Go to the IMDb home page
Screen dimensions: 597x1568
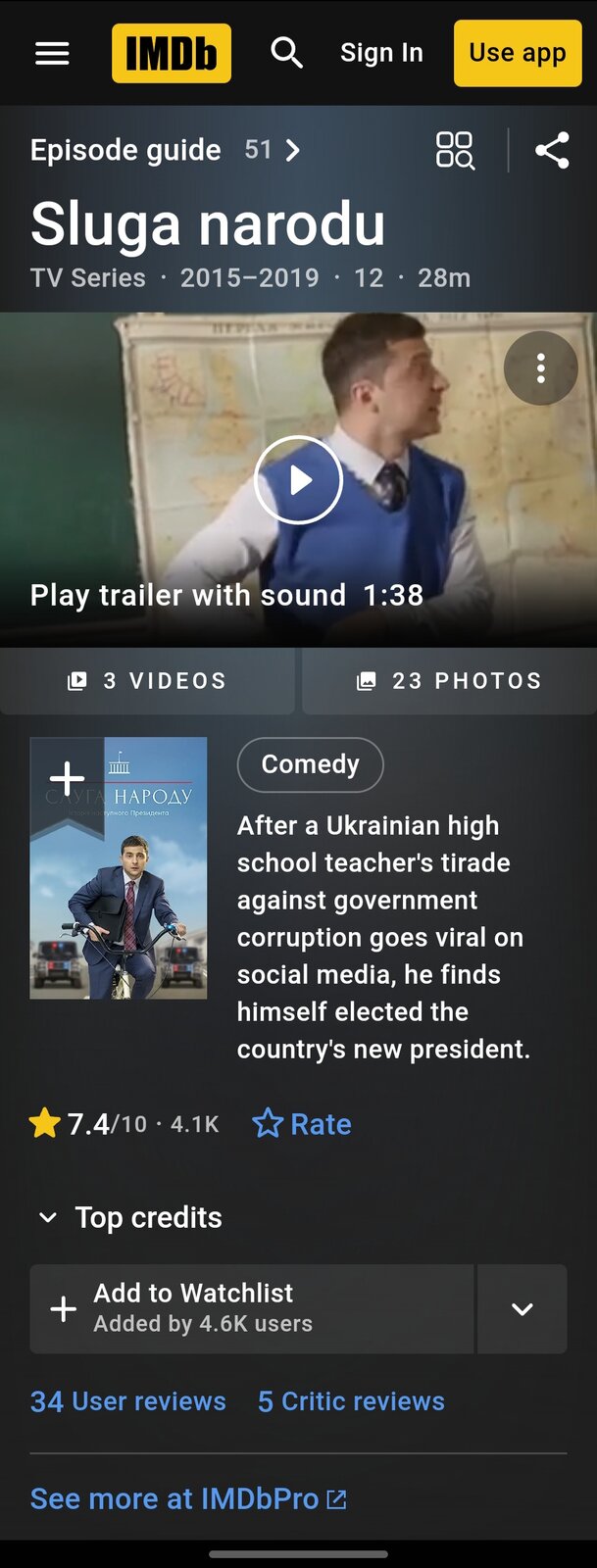tap(172, 53)
